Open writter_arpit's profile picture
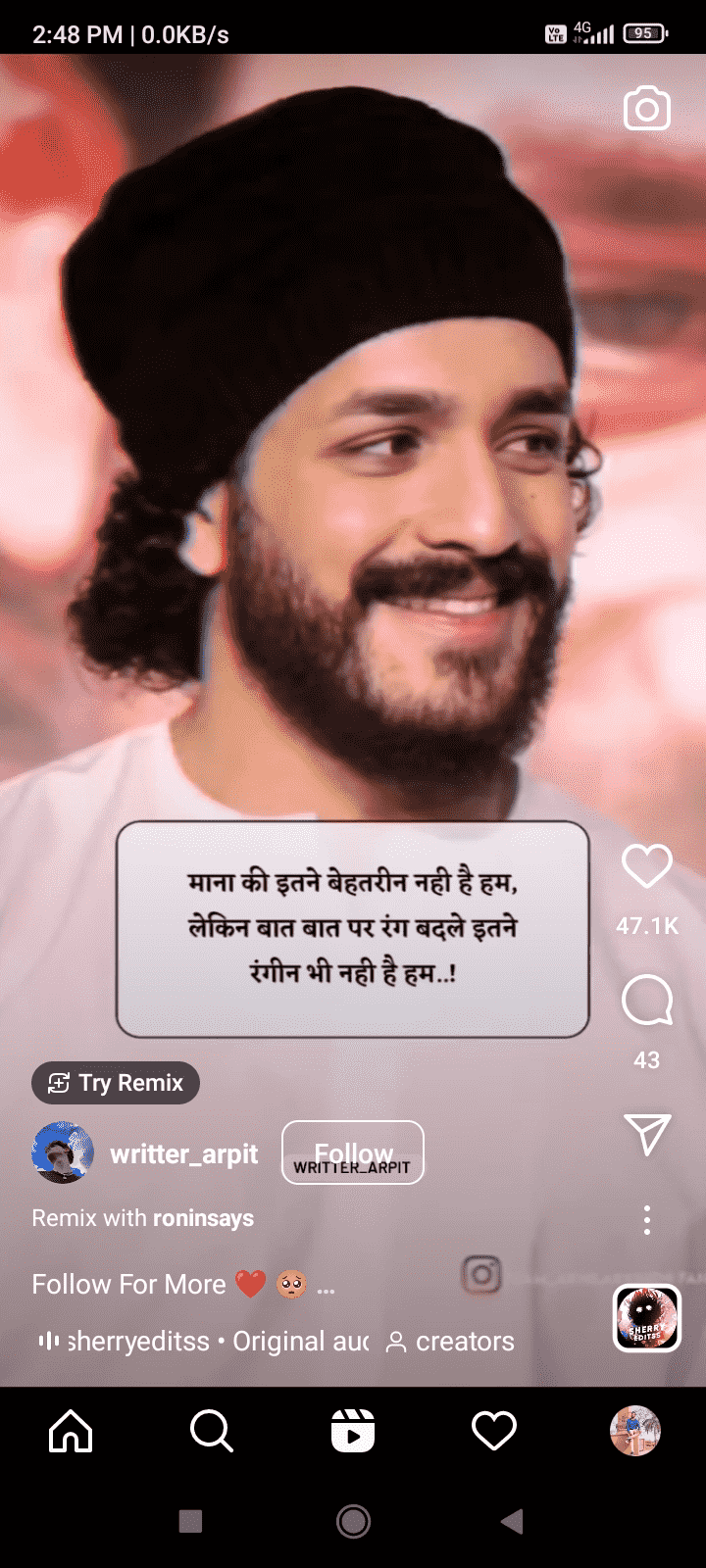Viewport: 706px width, 1568px height. coord(63,1152)
